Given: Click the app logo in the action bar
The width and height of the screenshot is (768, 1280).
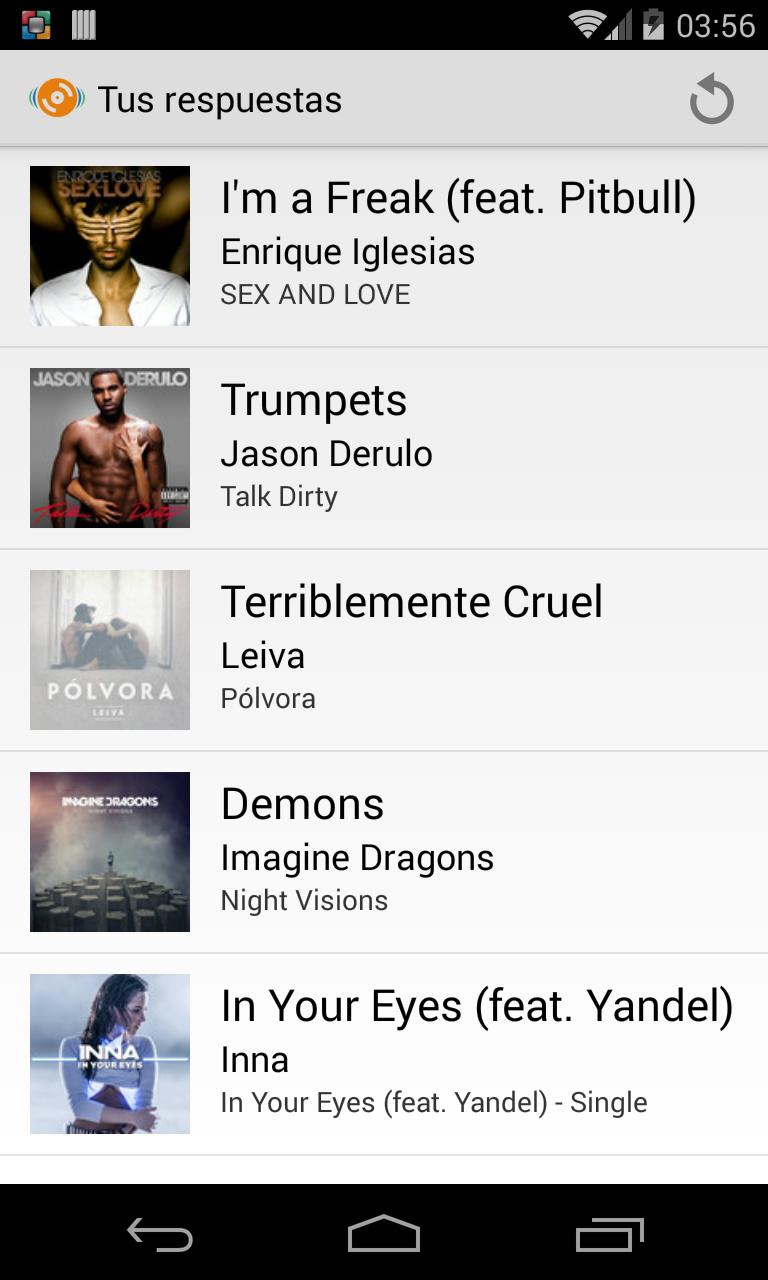Looking at the screenshot, I should coord(58,97).
